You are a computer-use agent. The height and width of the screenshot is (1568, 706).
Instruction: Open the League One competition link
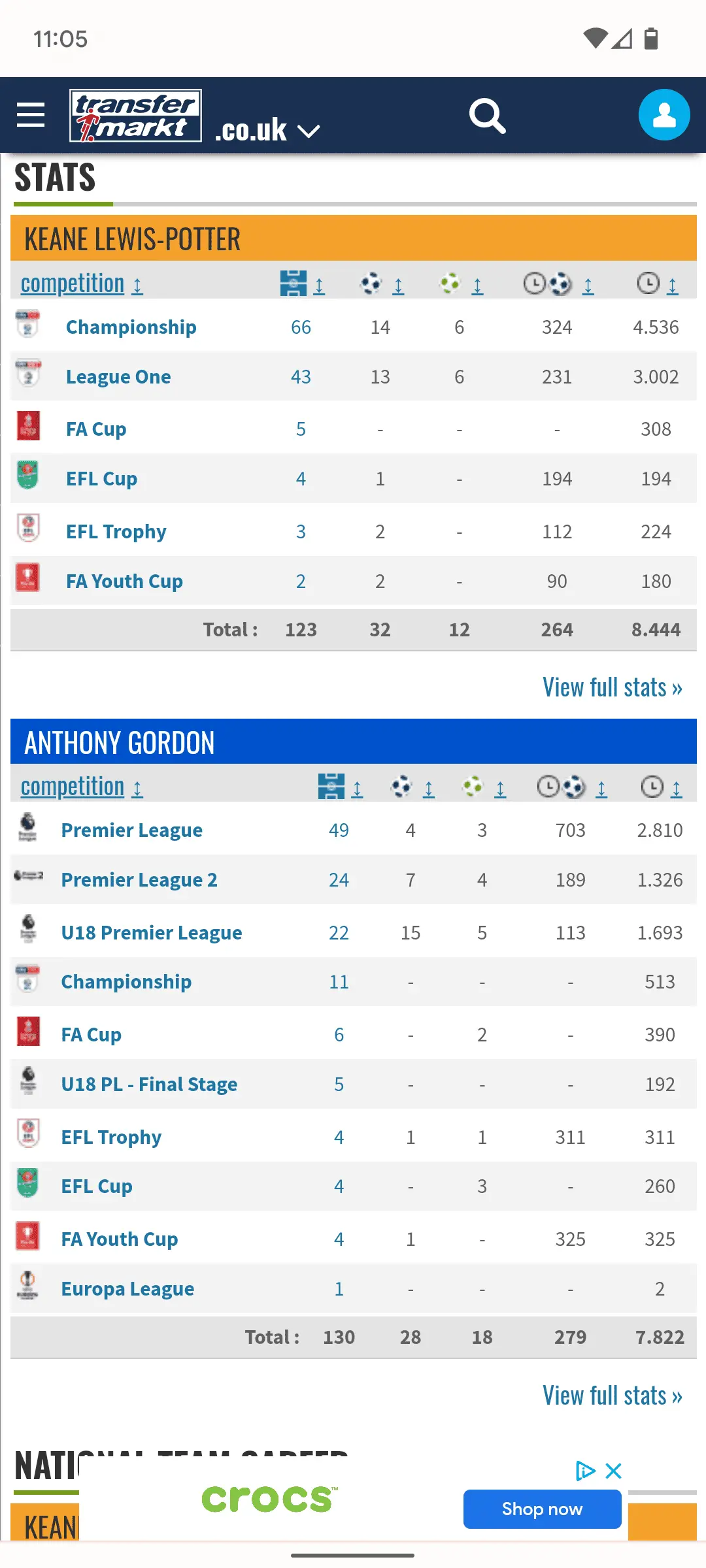pyautogui.click(x=118, y=377)
